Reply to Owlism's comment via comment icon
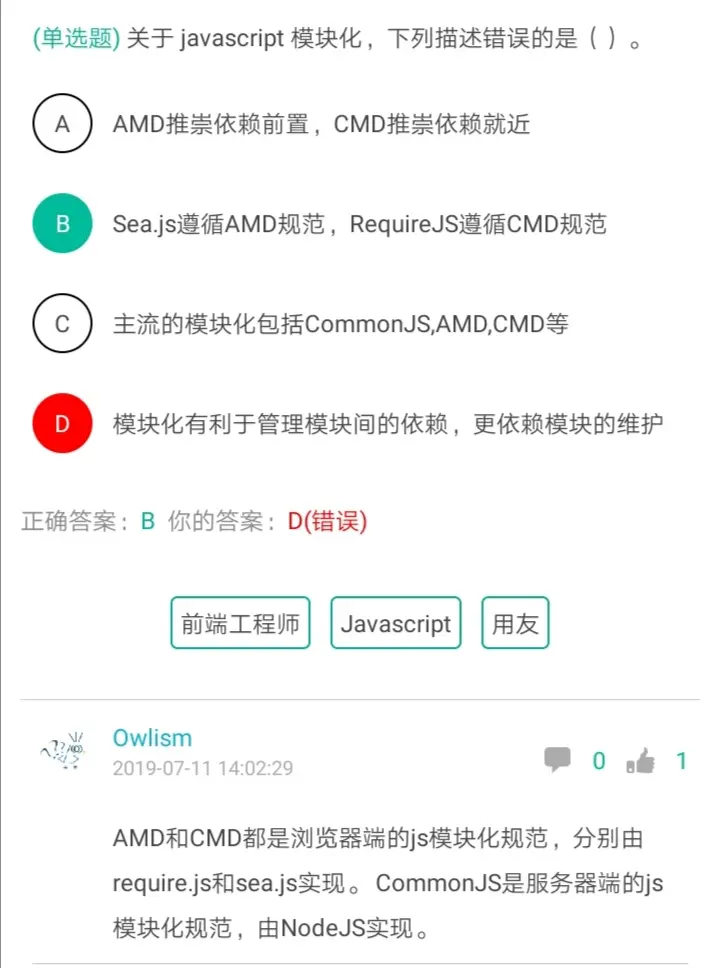720x968 pixels. click(x=557, y=760)
